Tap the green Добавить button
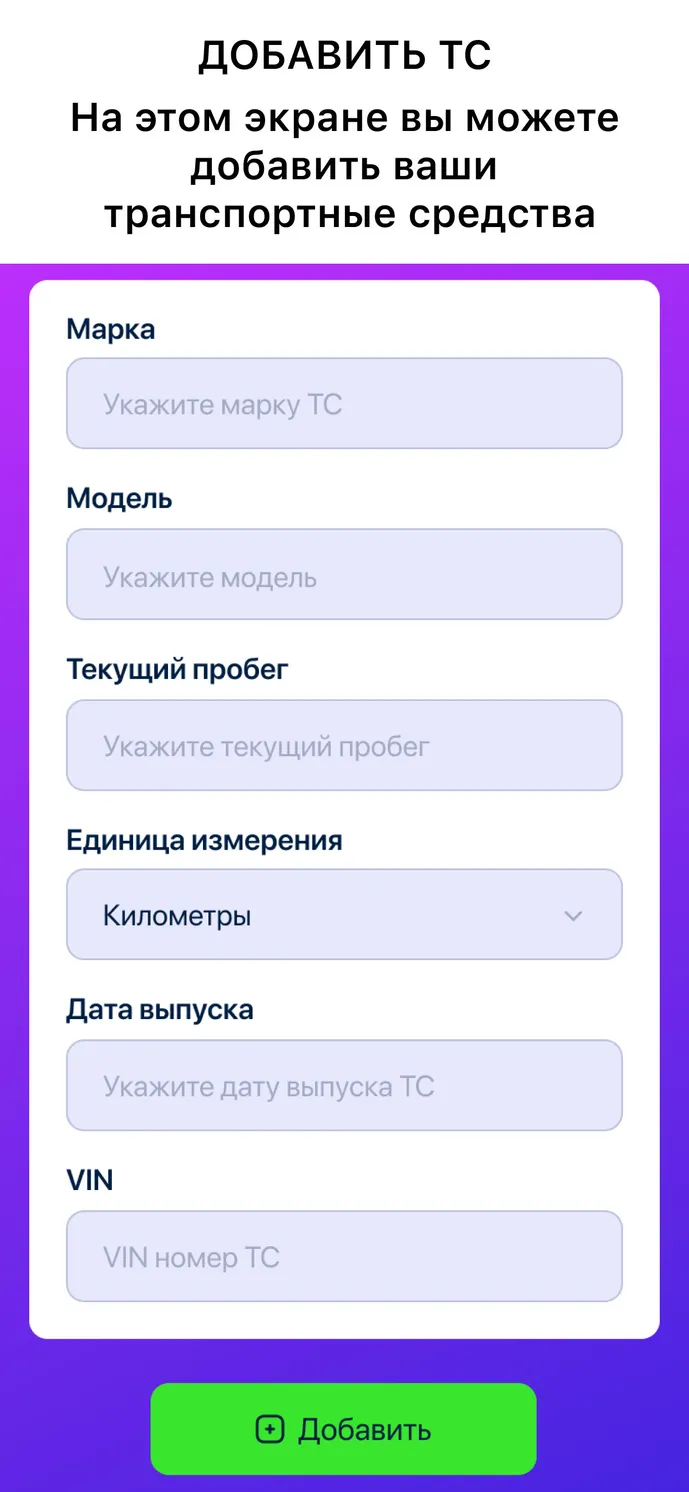Screen dimensions: 689x1492 click(344, 1429)
